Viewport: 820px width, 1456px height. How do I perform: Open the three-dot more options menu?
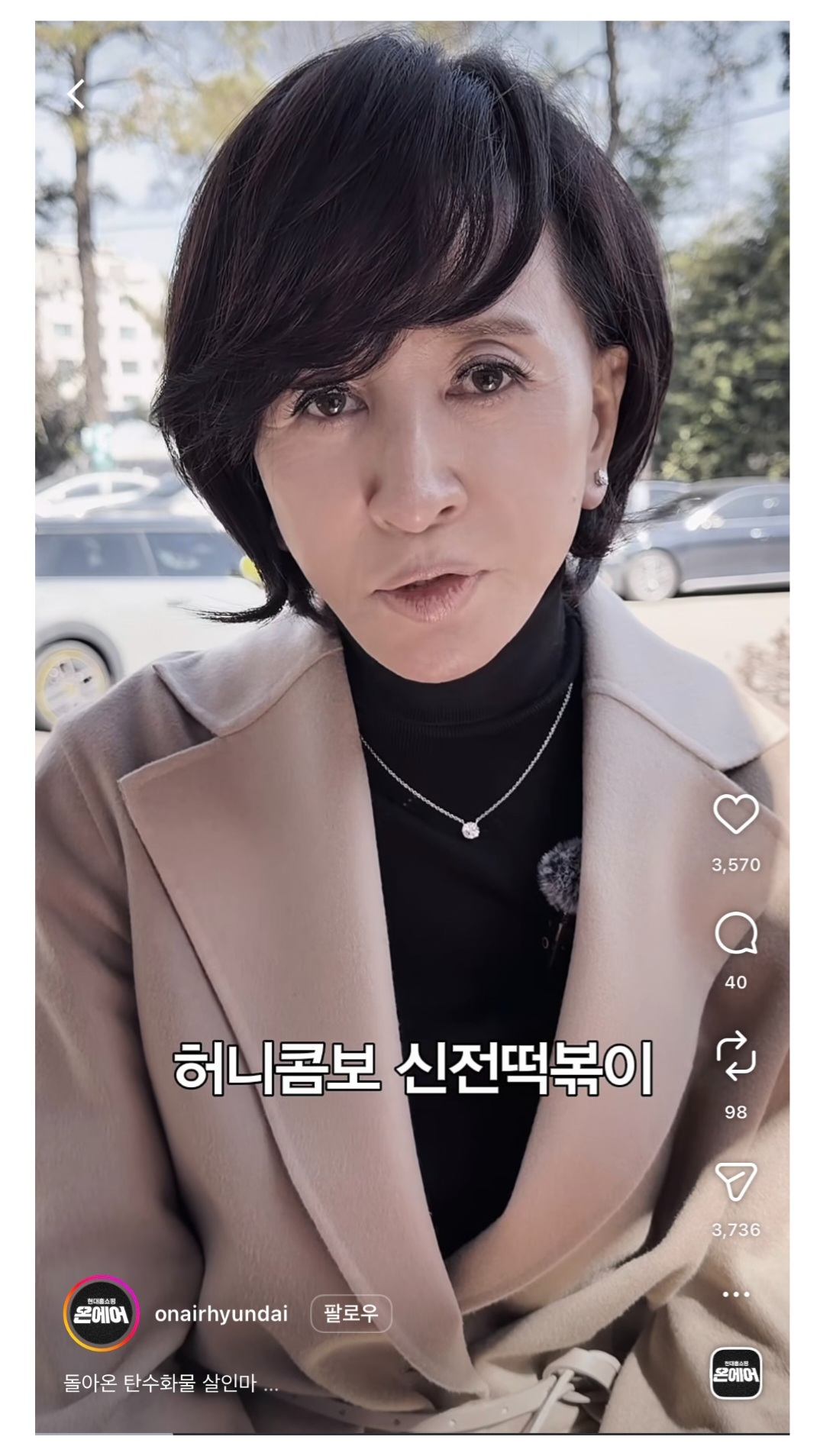(735, 1294)
